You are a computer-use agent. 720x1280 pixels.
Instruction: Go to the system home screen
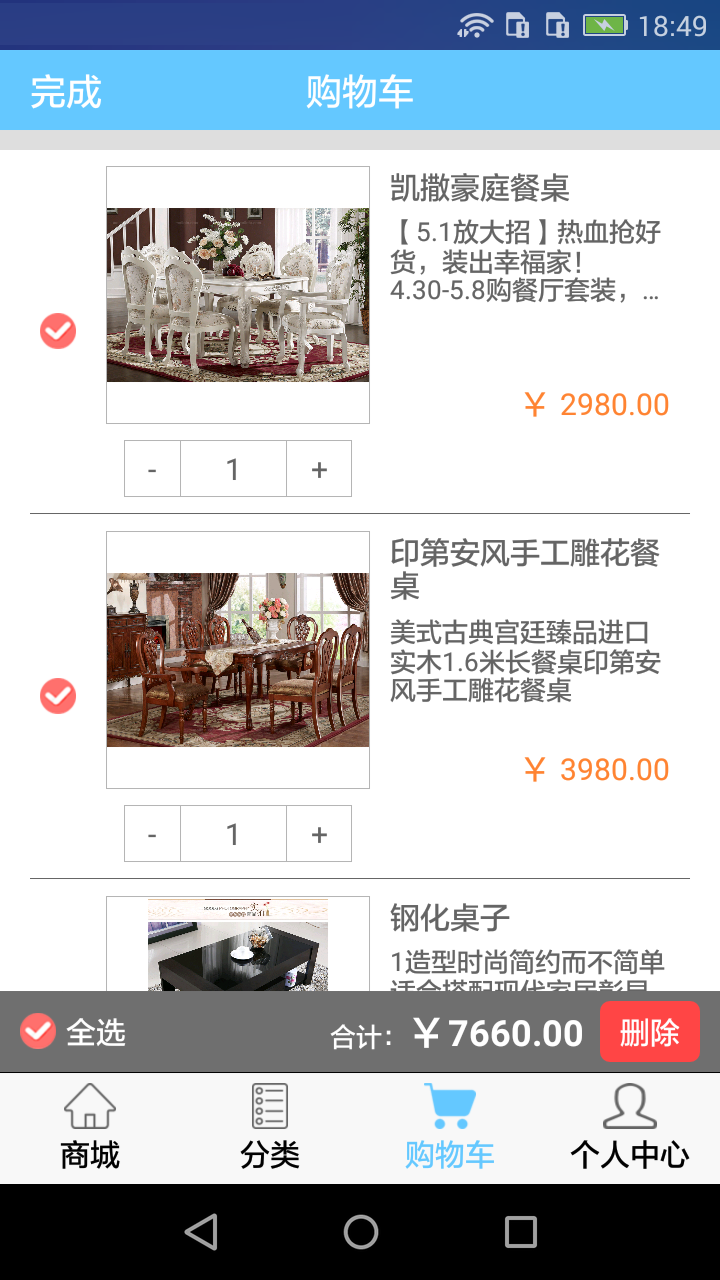[x=361, y=1232]
